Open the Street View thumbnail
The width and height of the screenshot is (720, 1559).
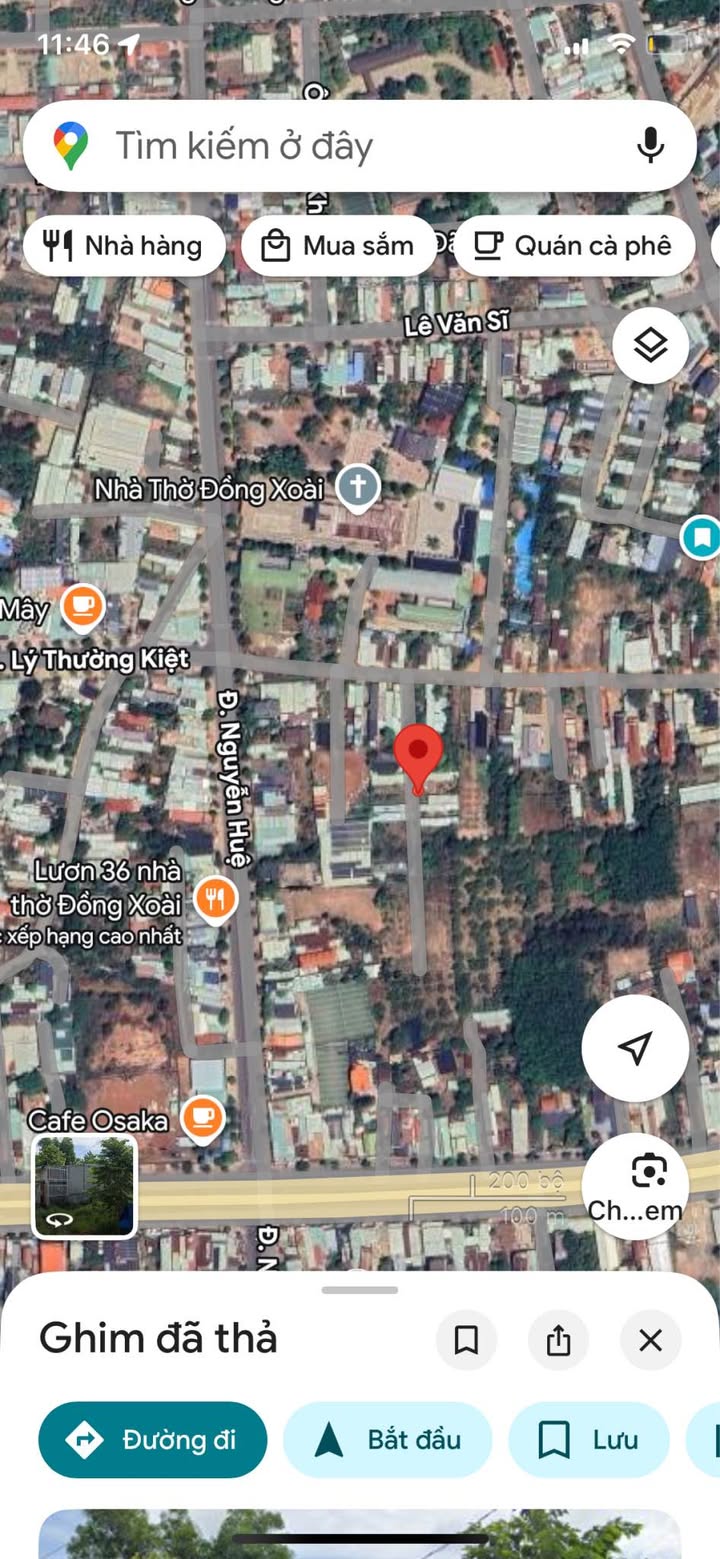(x=85, y=1185)
